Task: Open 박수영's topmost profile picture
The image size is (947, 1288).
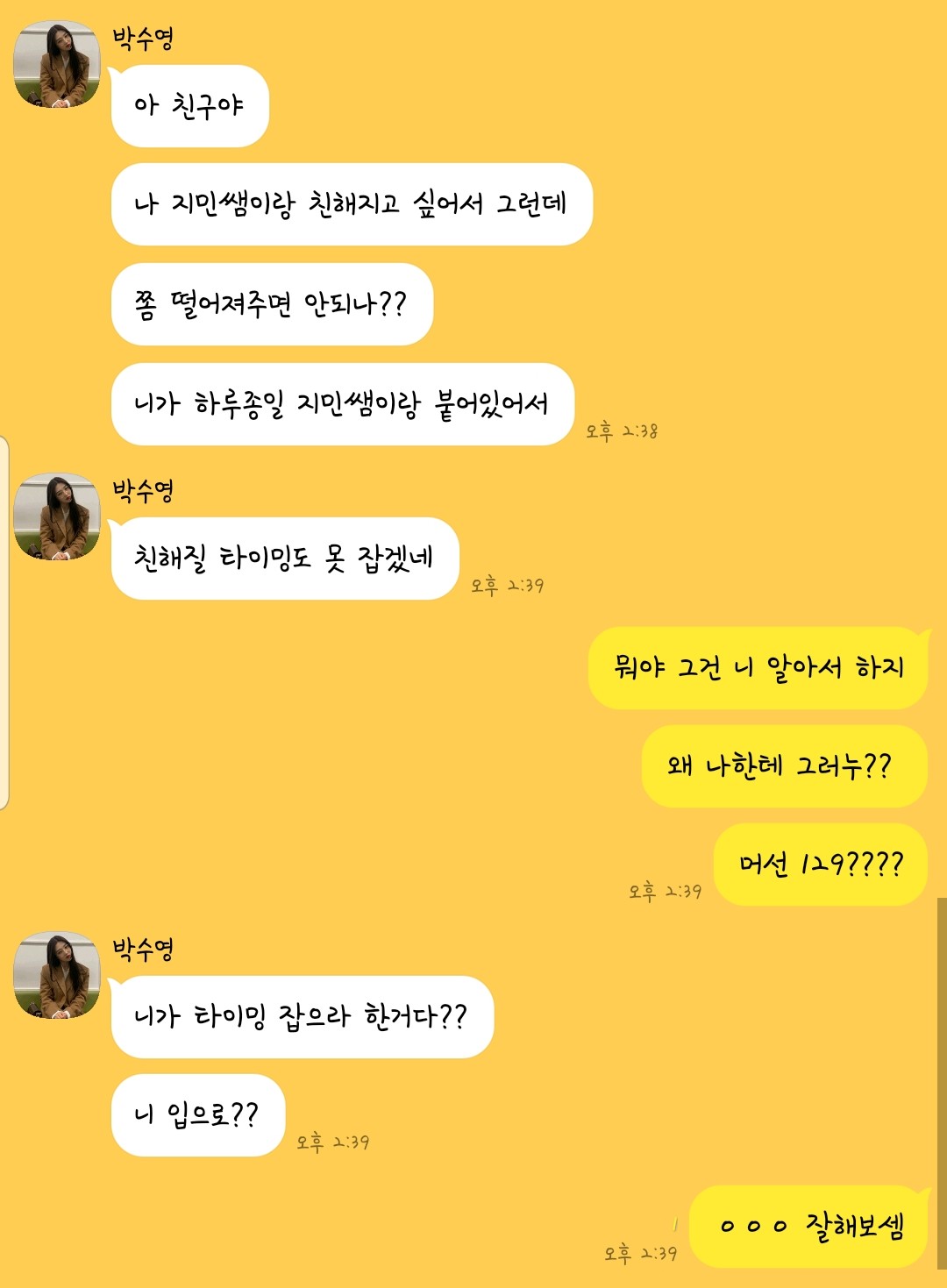Action: pos(57,61)
